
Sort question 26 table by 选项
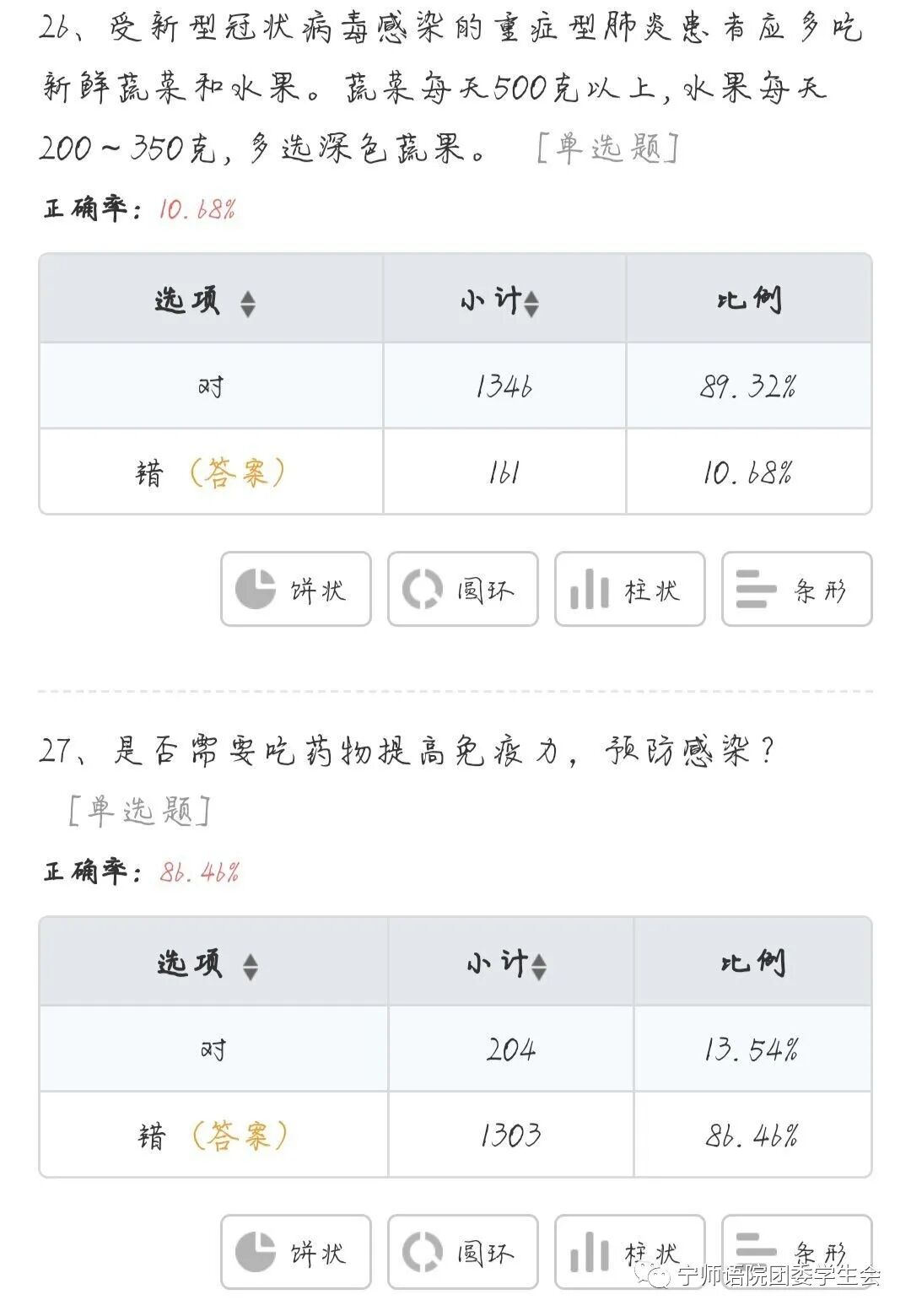coord(247,303)
